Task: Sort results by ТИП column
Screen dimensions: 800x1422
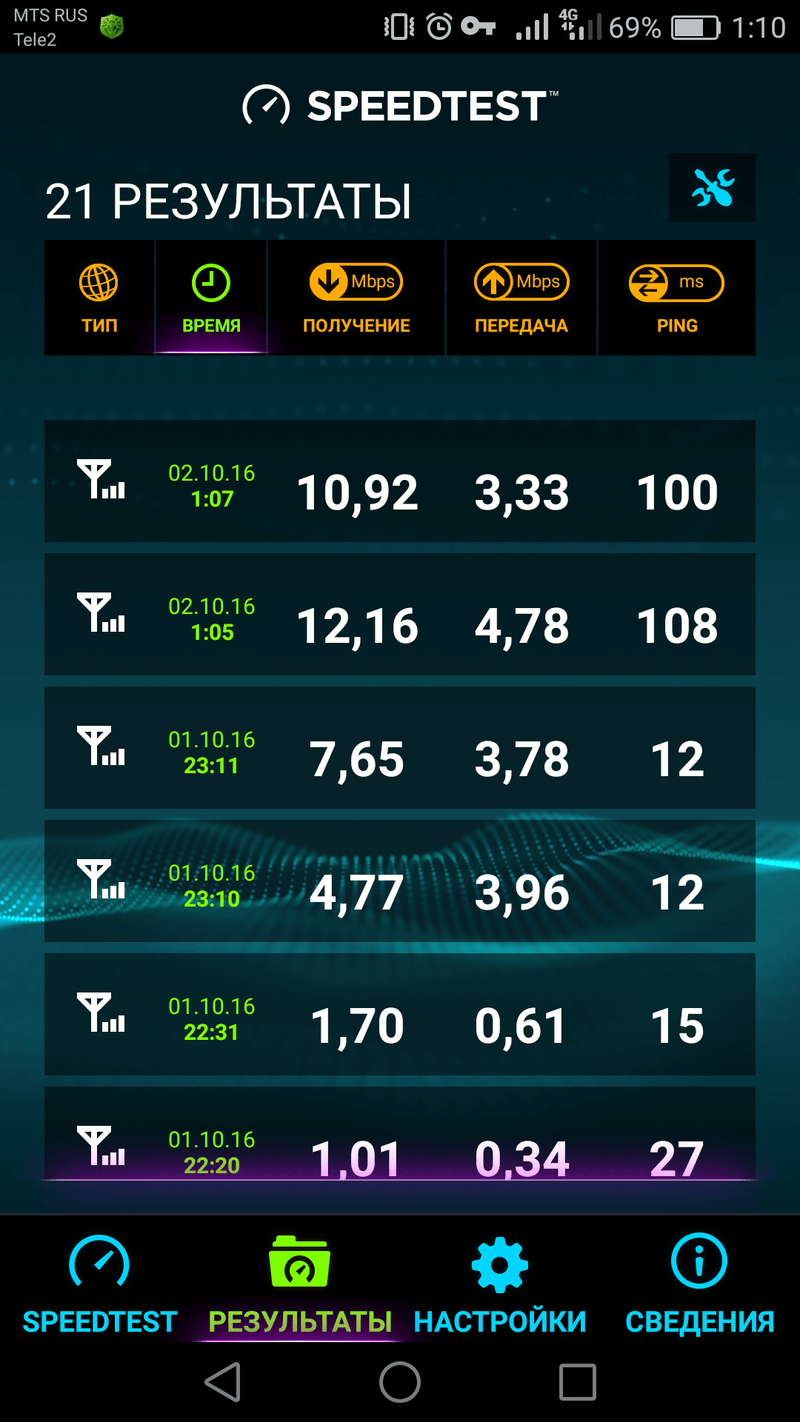Action: pos(99,298)
